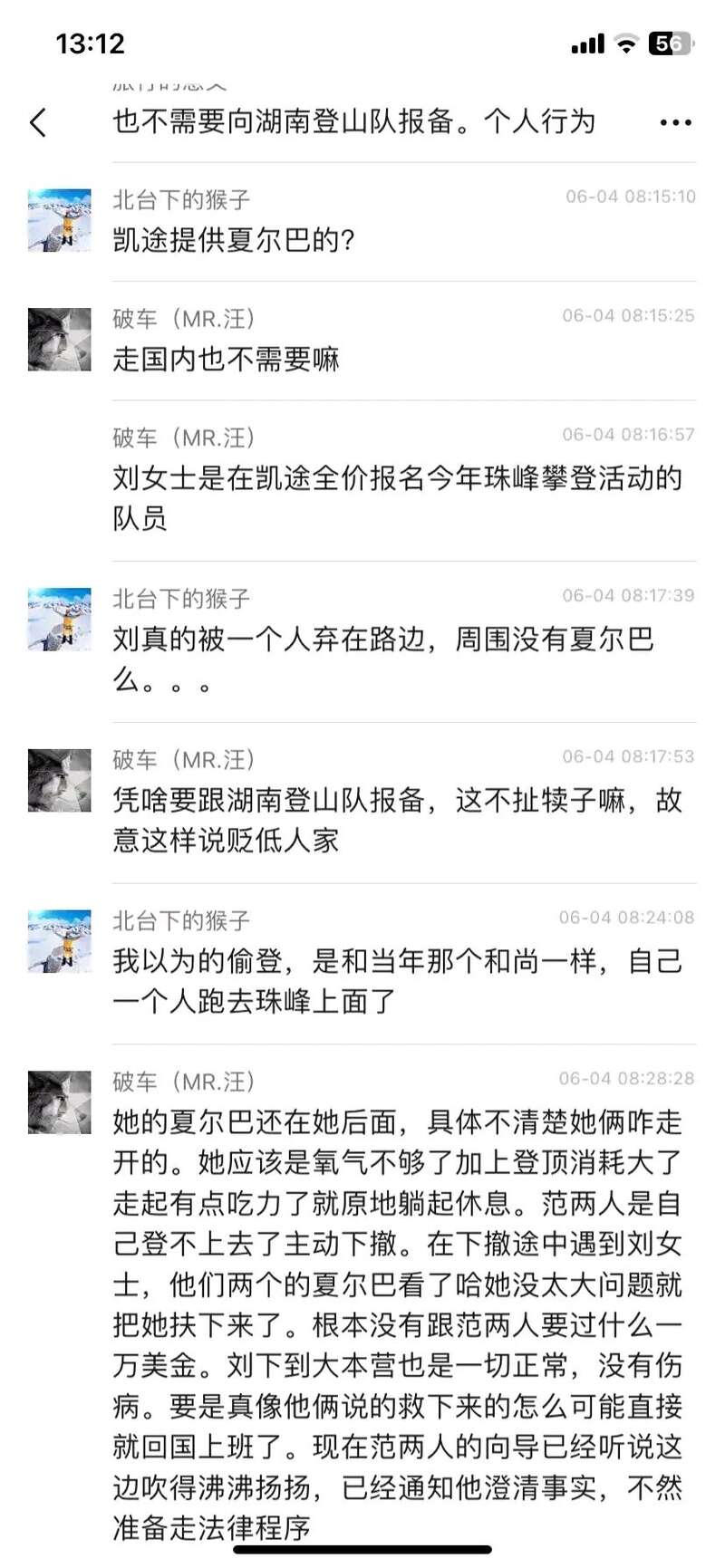The image size is (725, 1568).
Task: Open the three-dot overflow menu
Action: point(675,122)
